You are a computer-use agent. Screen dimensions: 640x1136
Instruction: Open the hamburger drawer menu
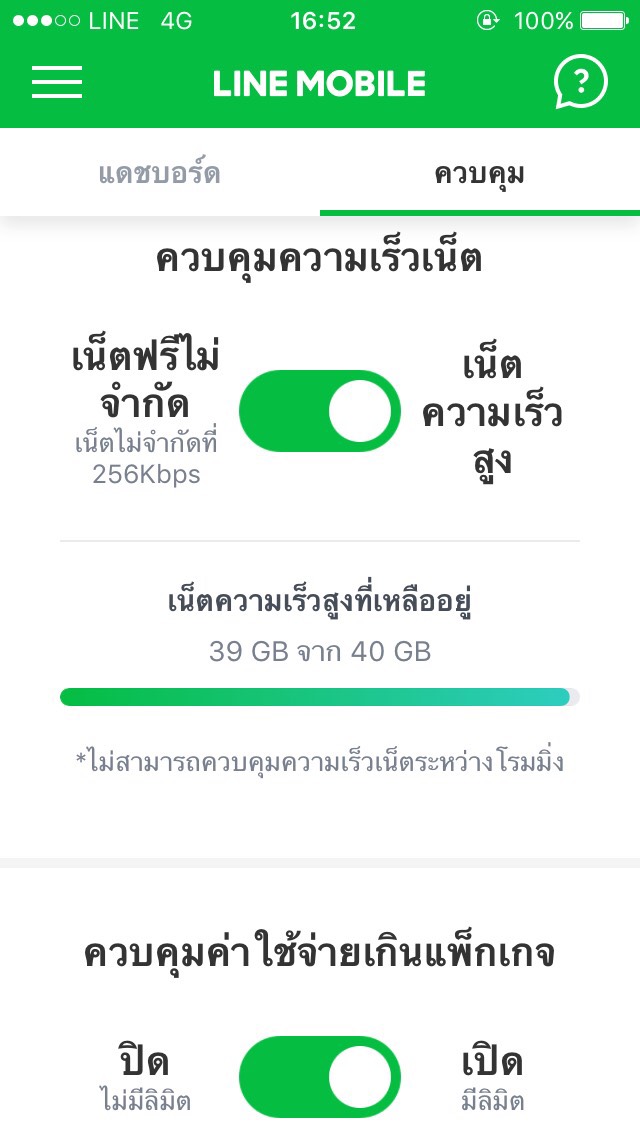(57, 82)
